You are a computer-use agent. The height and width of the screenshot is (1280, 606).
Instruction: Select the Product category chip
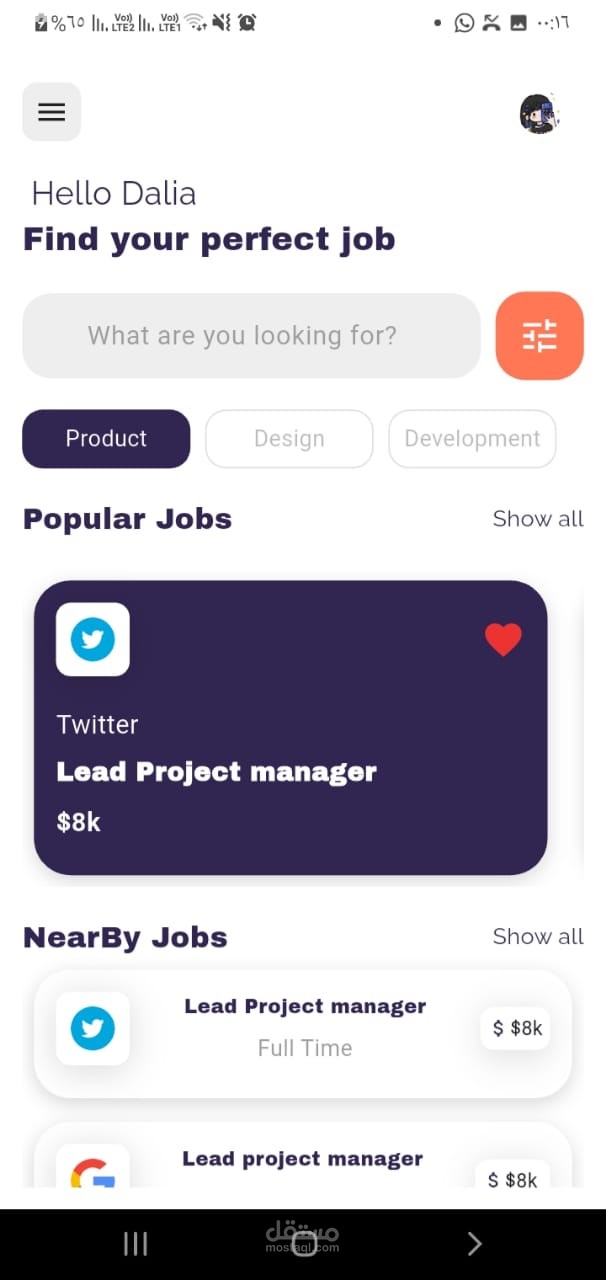point(106,439)
